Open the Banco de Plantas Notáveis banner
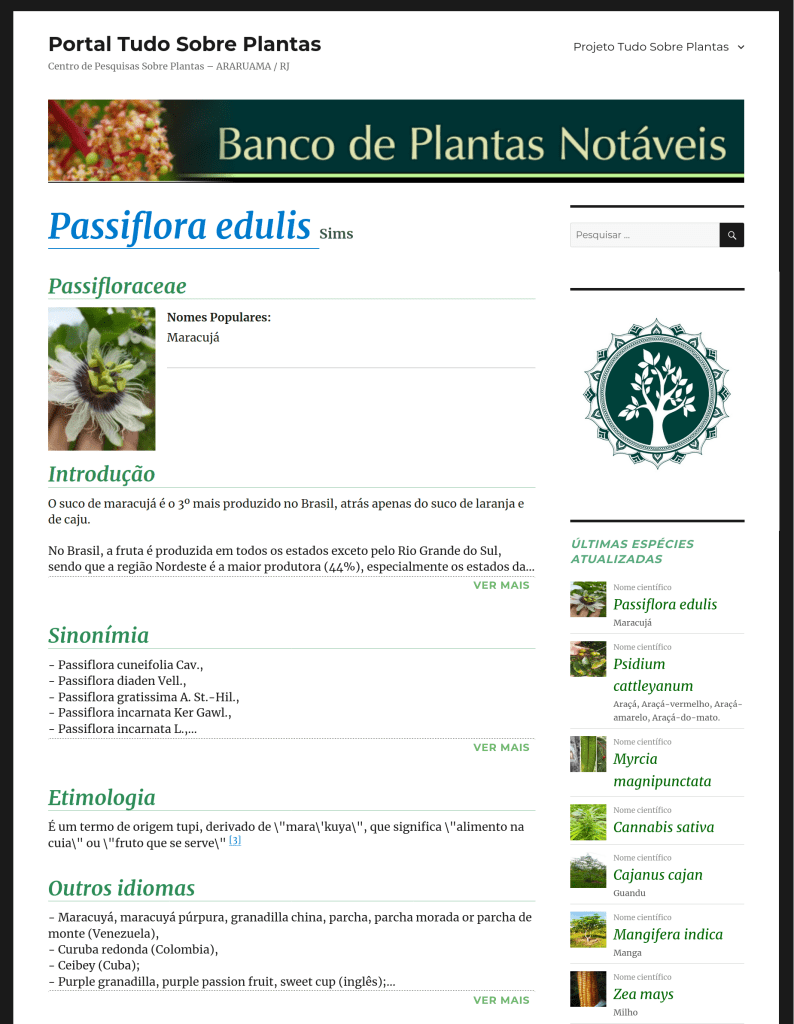This screenshot has width=794, height=1024. pyautogui.click(x=396, y=140)
